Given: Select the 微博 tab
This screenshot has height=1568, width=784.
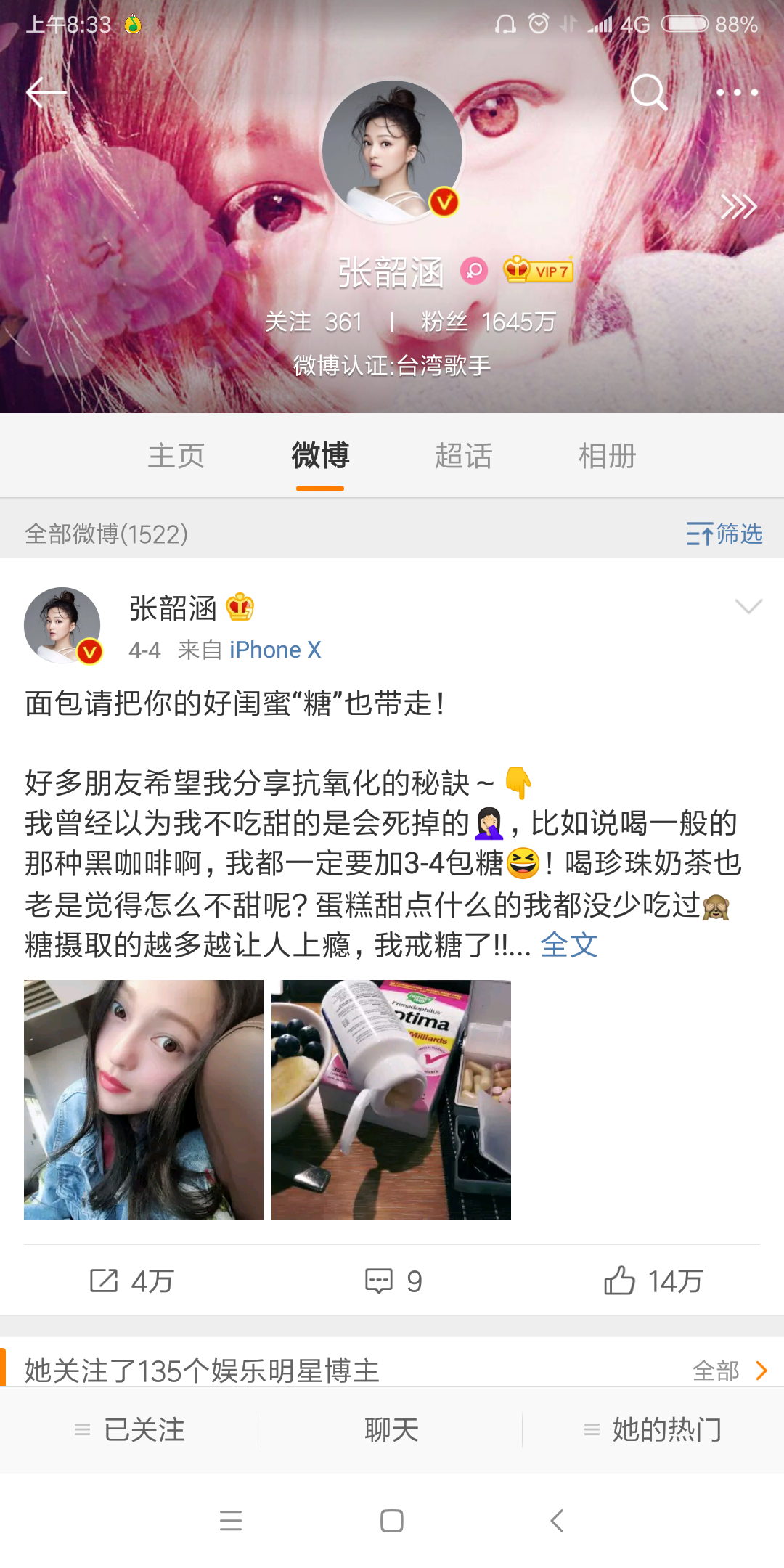Looking at the screenshot, I should (320, 457).
